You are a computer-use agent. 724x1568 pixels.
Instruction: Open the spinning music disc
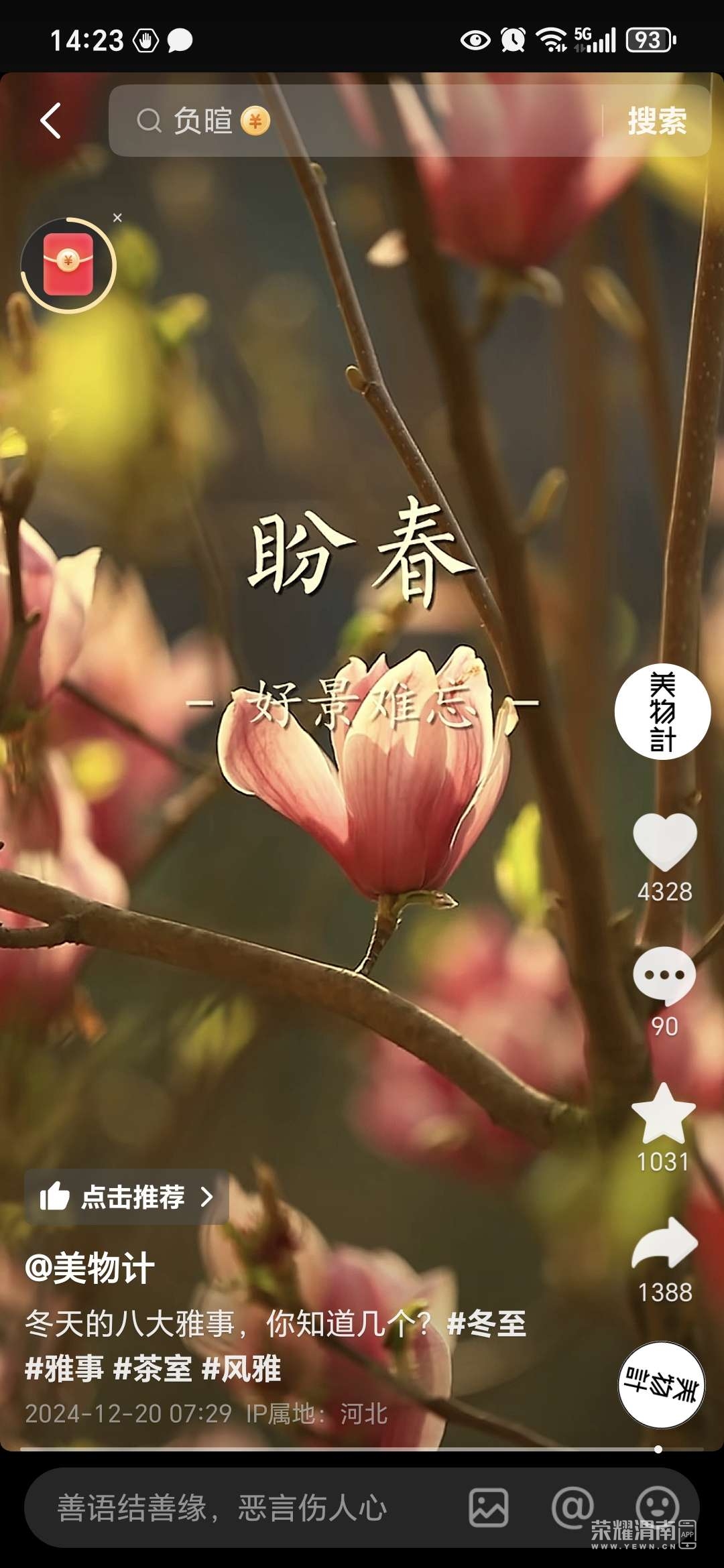click(x=661, y=1385)
